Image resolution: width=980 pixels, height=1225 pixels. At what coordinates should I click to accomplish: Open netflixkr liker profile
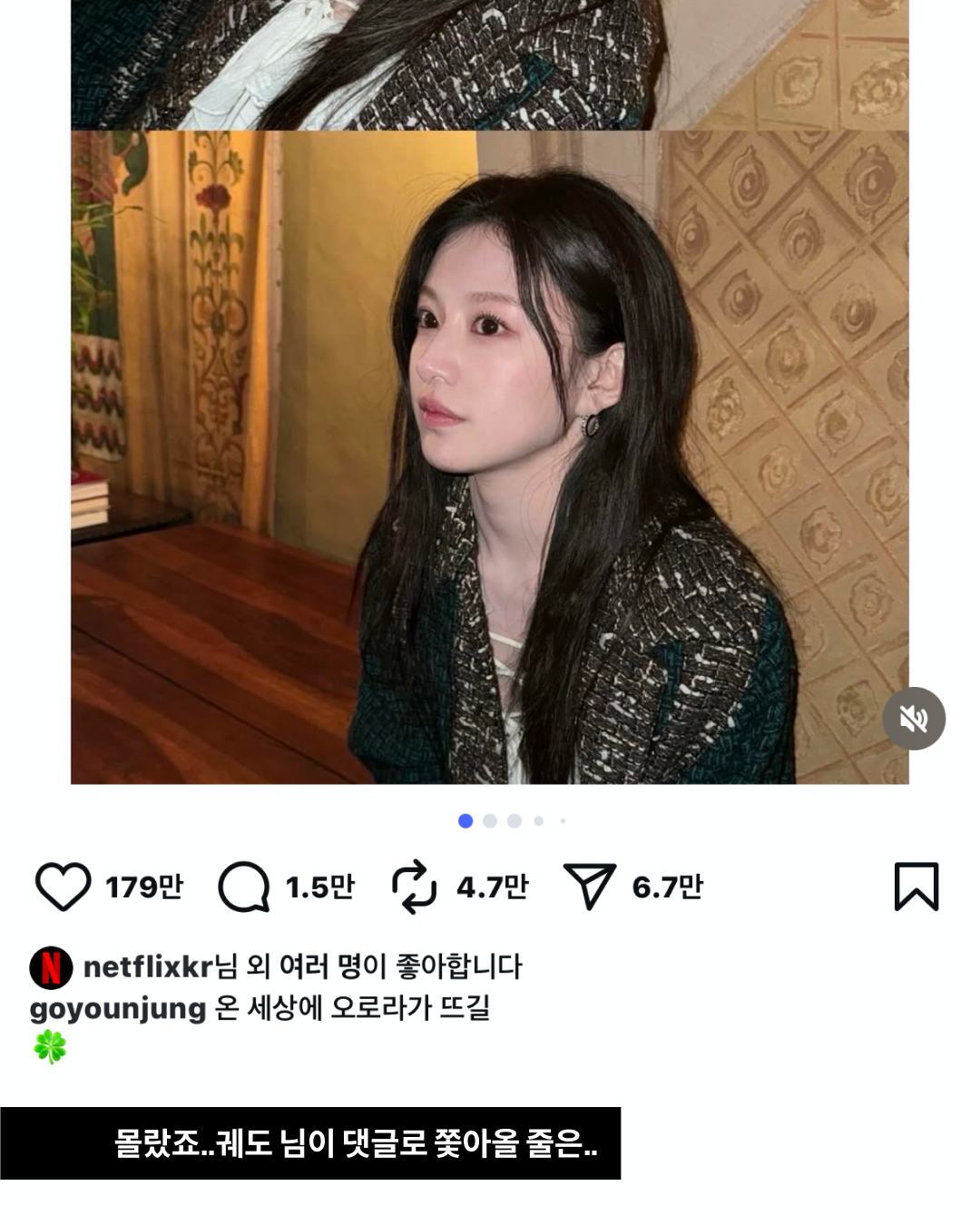tap(147, 967)
